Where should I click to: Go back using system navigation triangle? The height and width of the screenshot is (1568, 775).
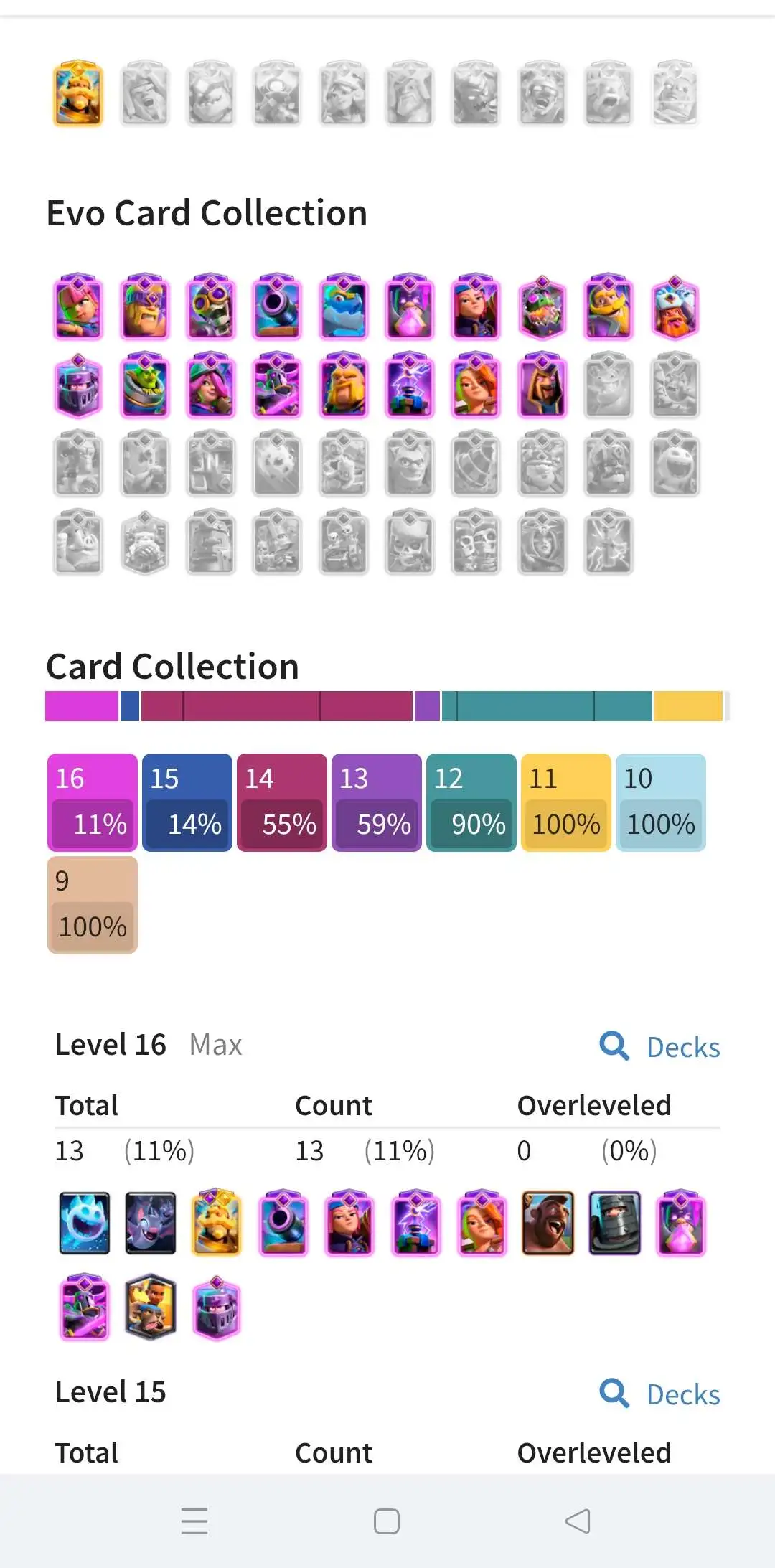click(578, 1521)
